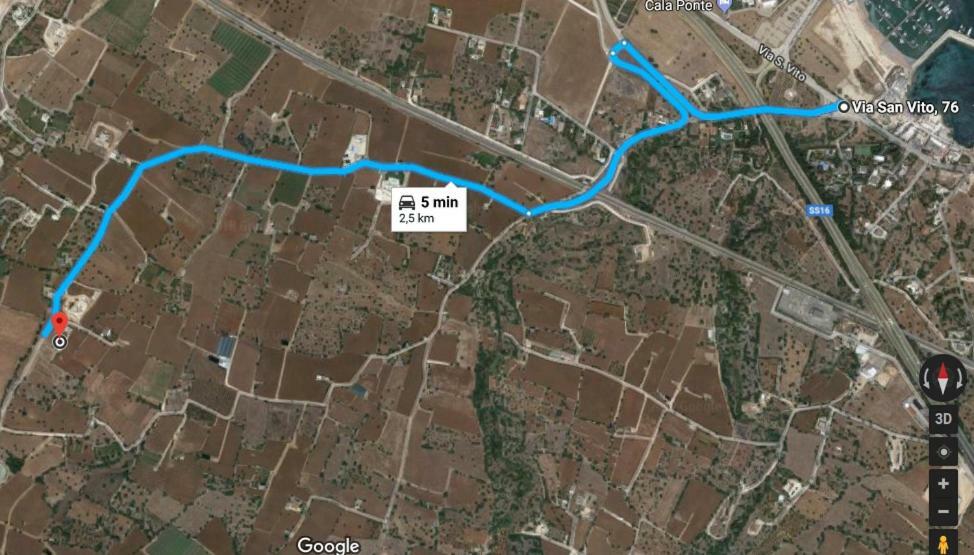This screenshot has width=974, height=555.
Task: Tap the 5 min route info bubble
Action: (429, 208)
